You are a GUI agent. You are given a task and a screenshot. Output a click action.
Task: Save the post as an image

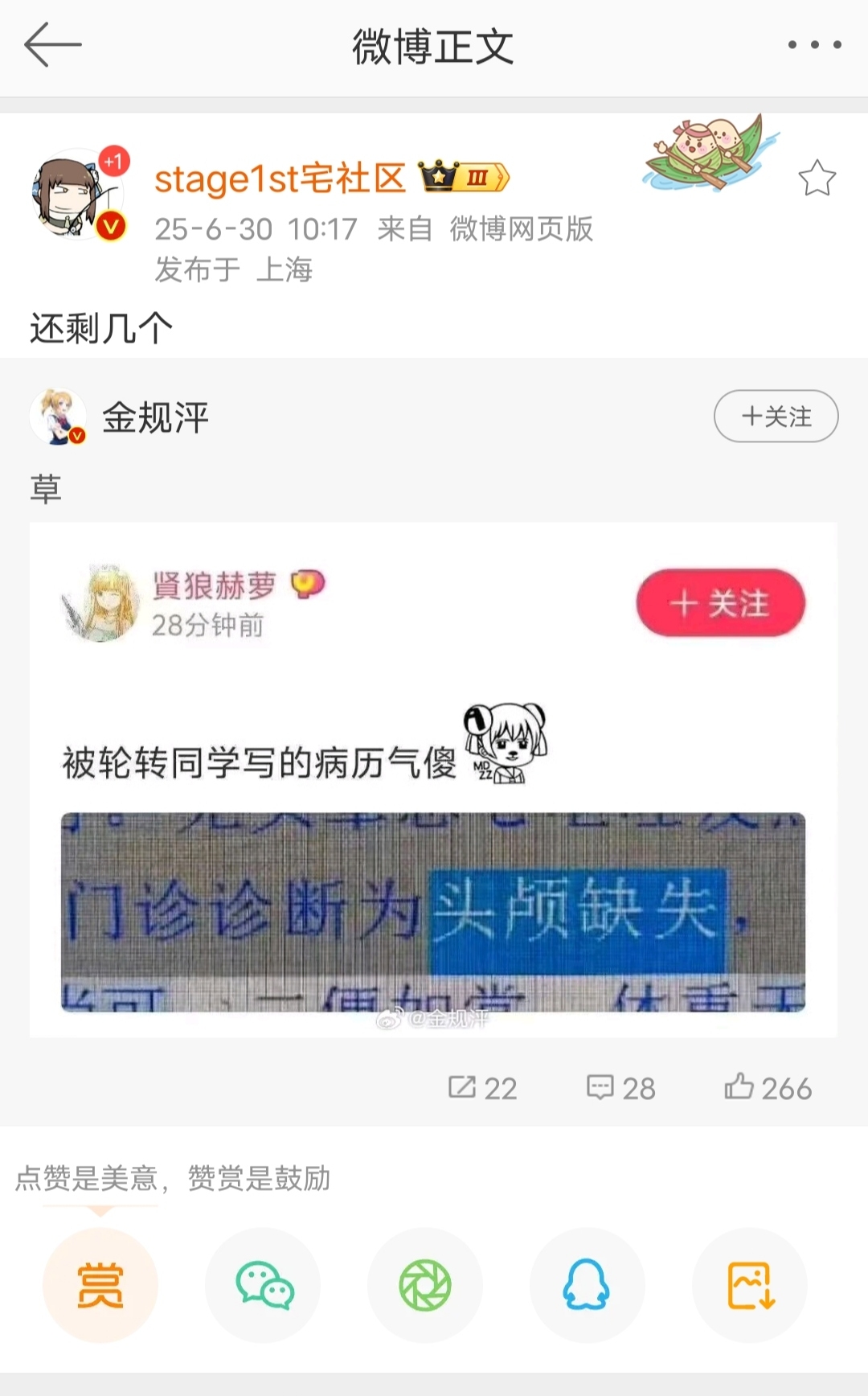pos(750,1285)
